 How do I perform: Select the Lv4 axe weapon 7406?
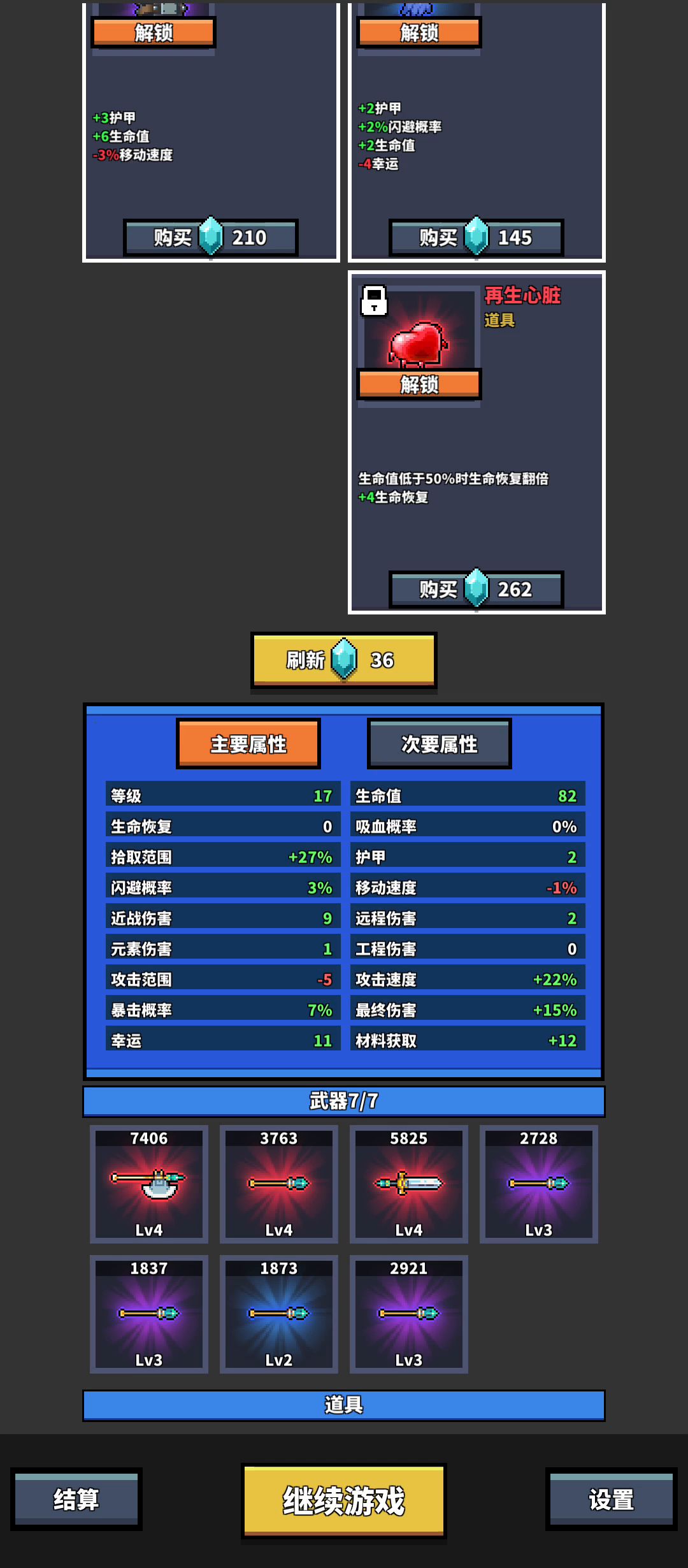[x=149, y=1184]
